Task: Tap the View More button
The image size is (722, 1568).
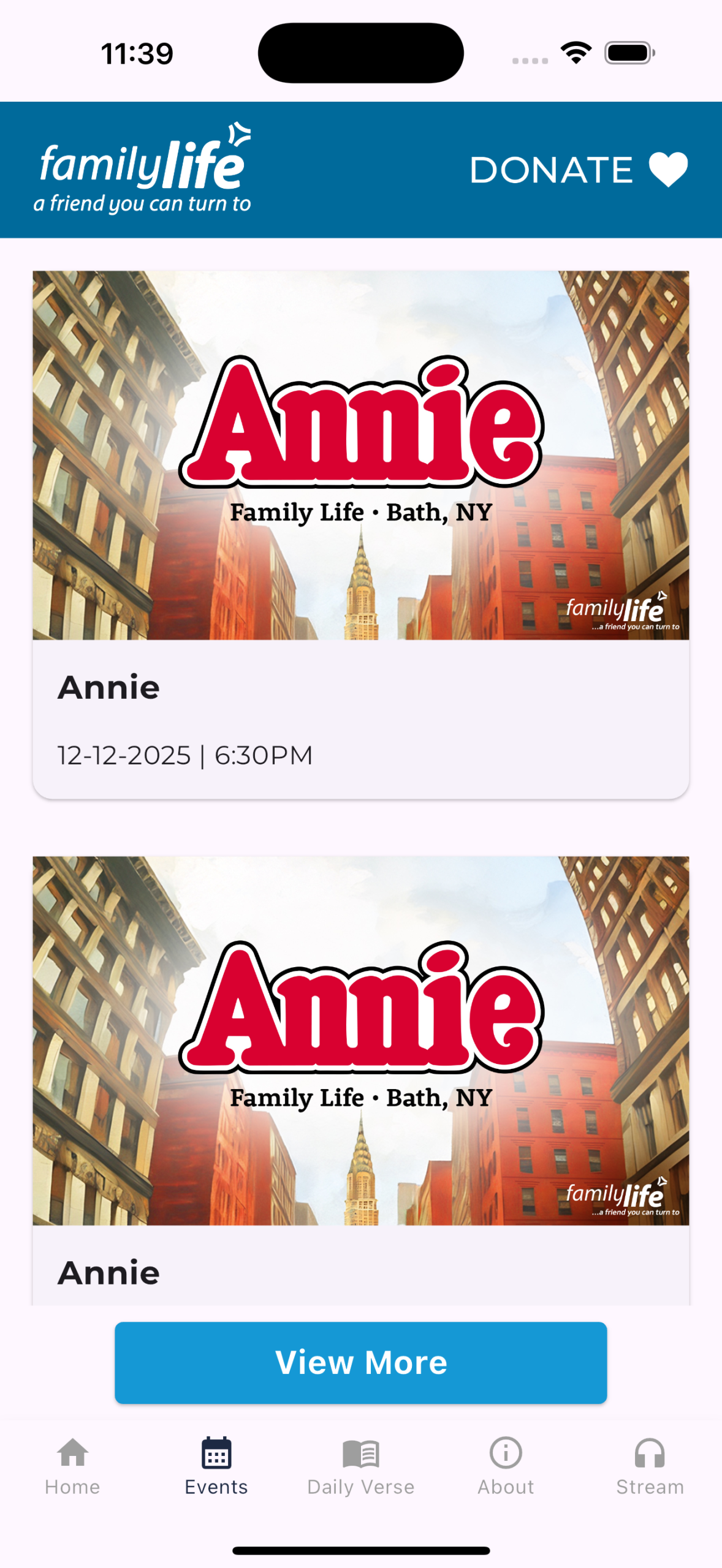Action: (360, 1362)
